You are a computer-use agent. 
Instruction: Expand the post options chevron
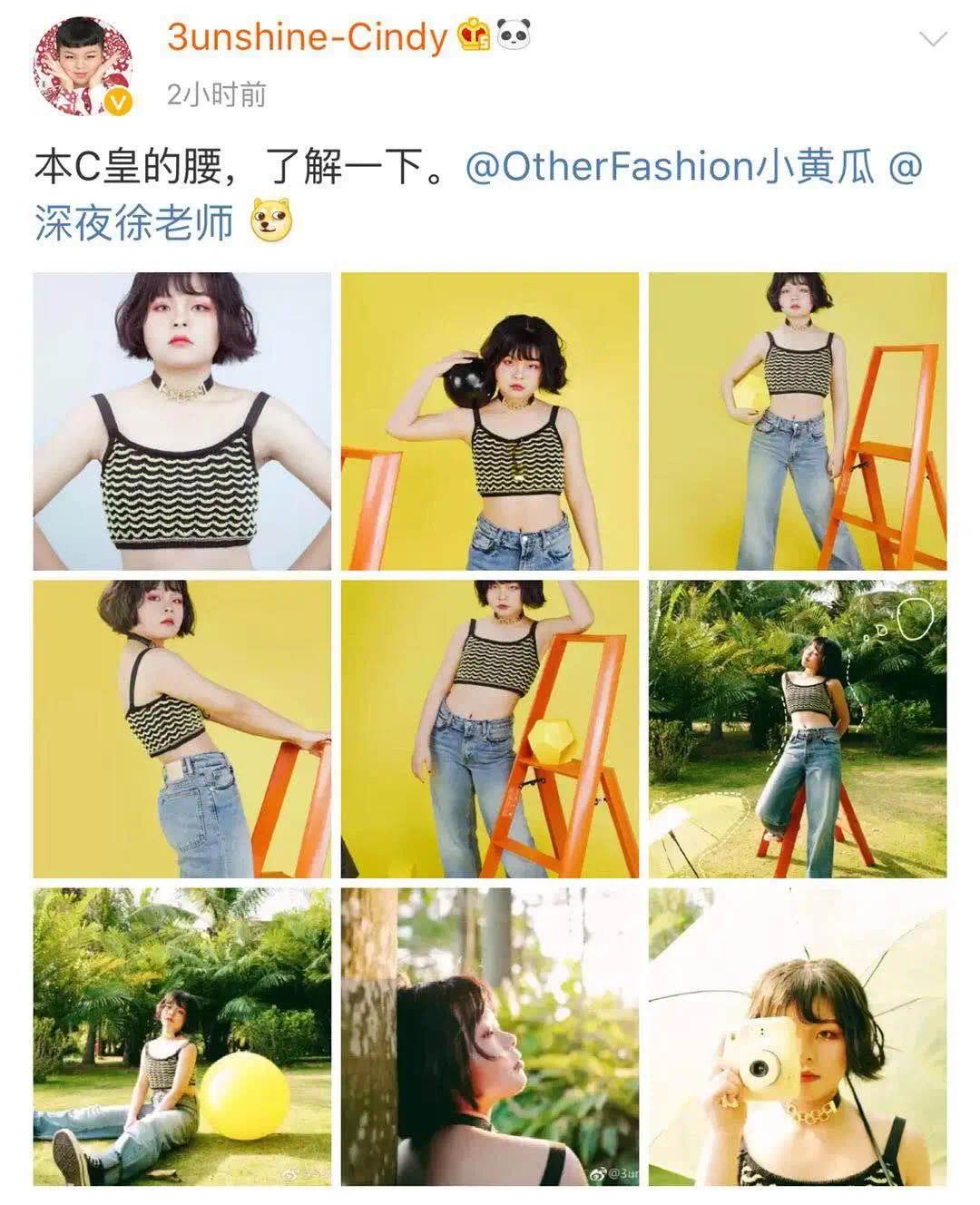click(x=932, y=39)
